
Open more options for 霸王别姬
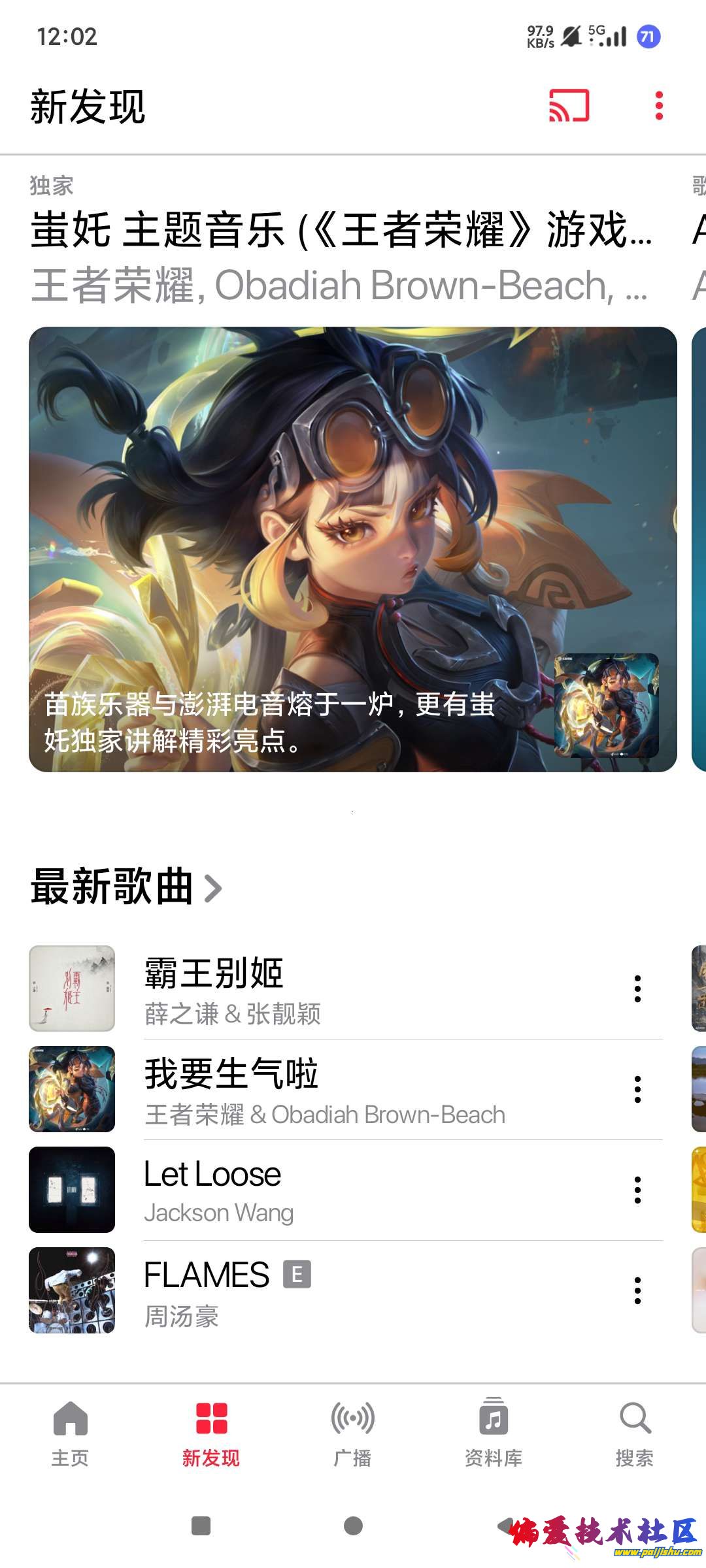coord(637,989)
